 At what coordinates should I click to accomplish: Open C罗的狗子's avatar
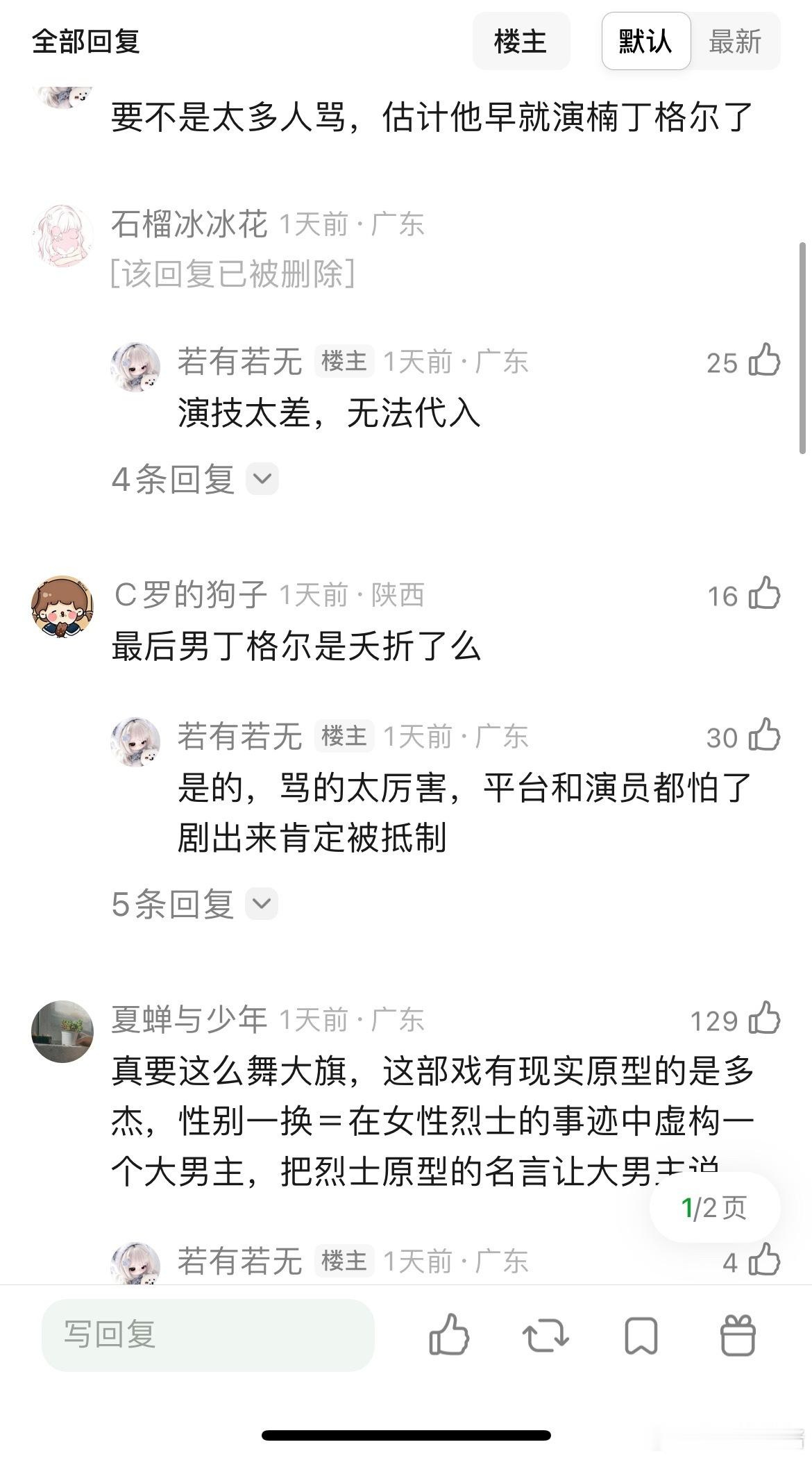click(x=62, y=606)
